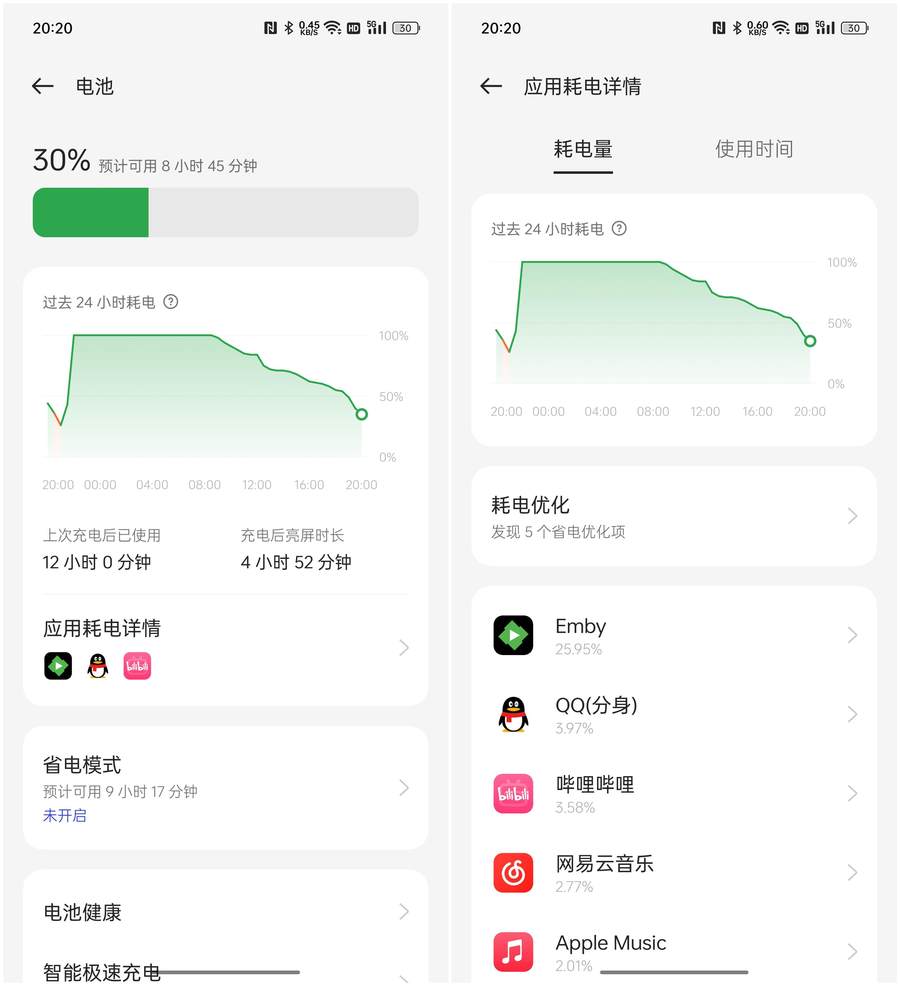Switch to the 耗电量 tab
Image resolution: width=900 pixels, height=986 pixels.
pyautogui.click(x=583, y=150)
